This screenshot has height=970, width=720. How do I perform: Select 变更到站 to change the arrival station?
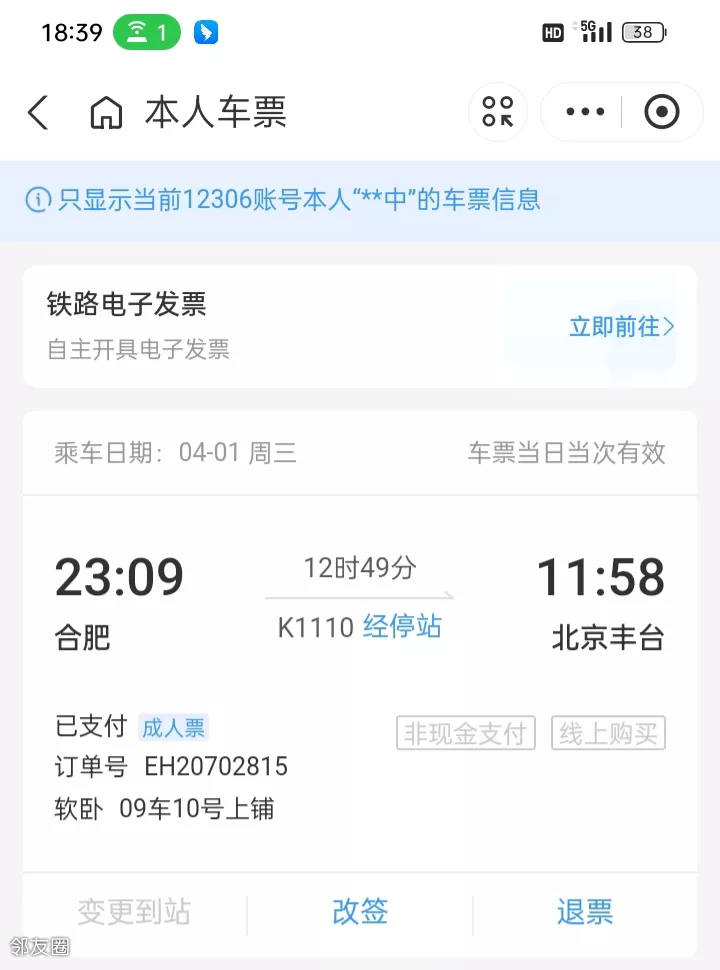tap(134, 912)
